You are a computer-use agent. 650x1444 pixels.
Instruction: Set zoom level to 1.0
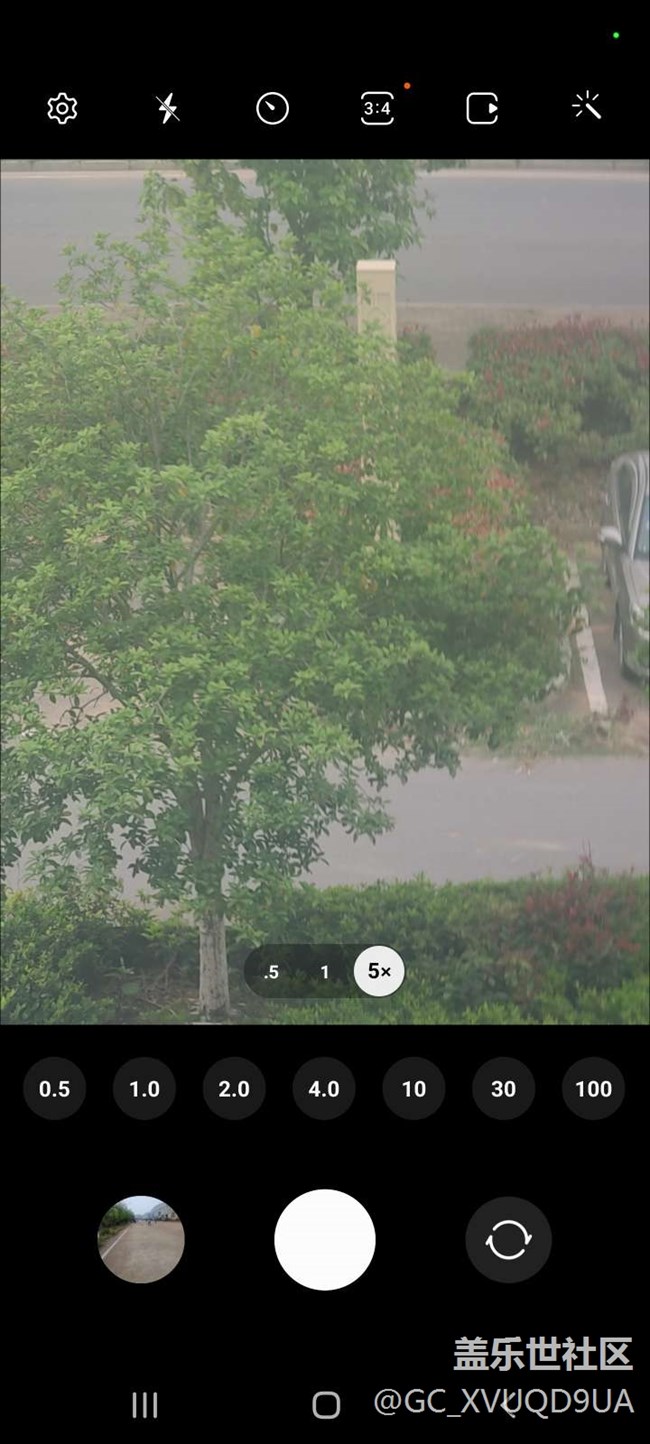pos(144,1089)
